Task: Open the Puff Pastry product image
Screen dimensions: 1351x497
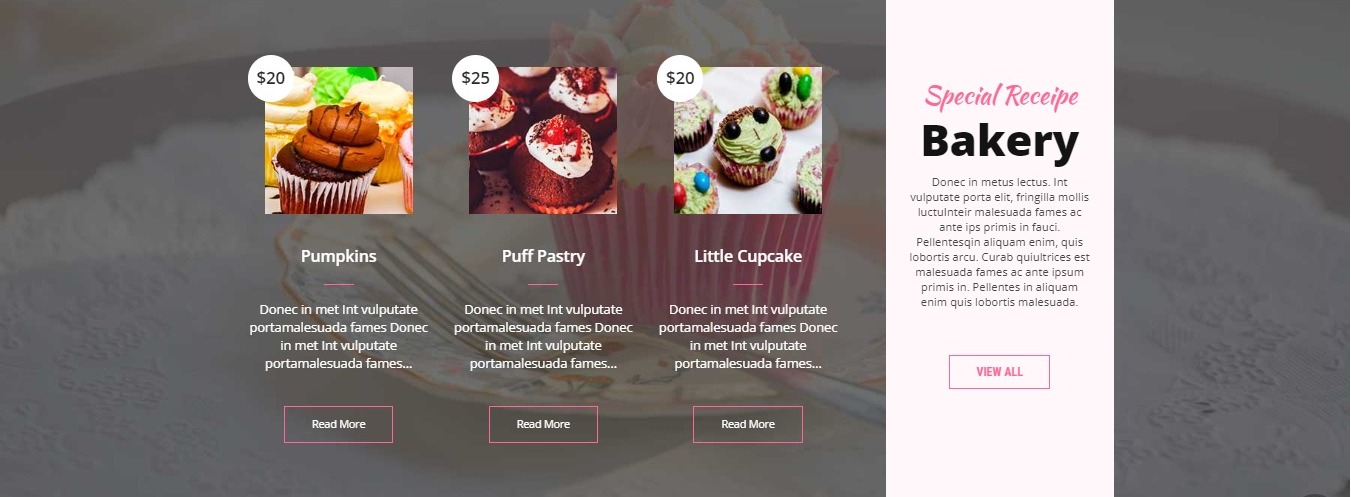Action: [x=543, y=140]
